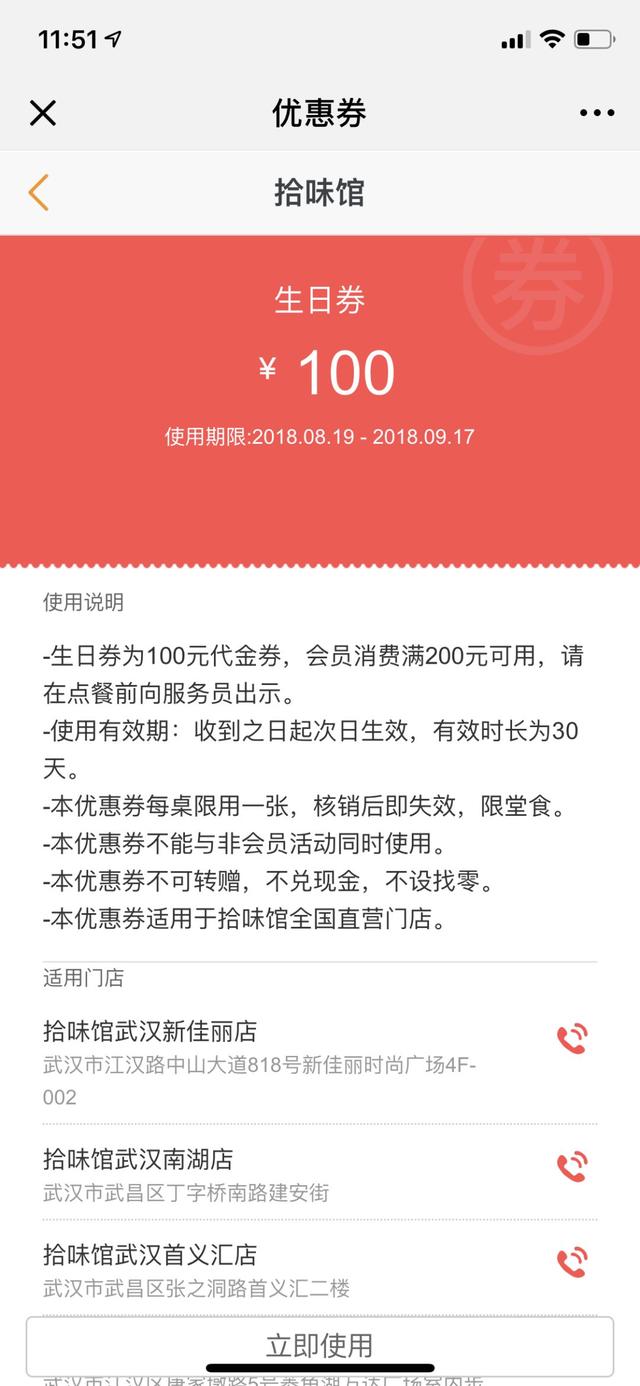Image resolution: width=640 pixels, height=1386 pixels.
Task: Tap the 立即使用 button
Action: click(320, 1345)
